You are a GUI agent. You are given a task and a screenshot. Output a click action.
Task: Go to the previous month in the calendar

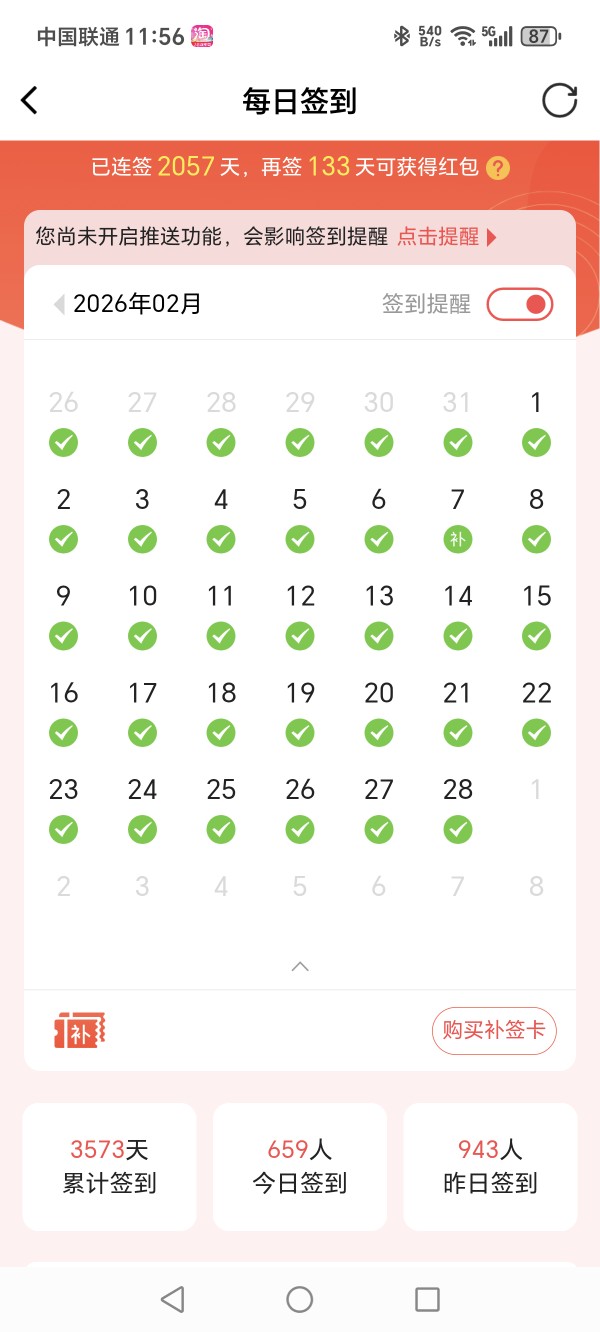coord(60,304)
